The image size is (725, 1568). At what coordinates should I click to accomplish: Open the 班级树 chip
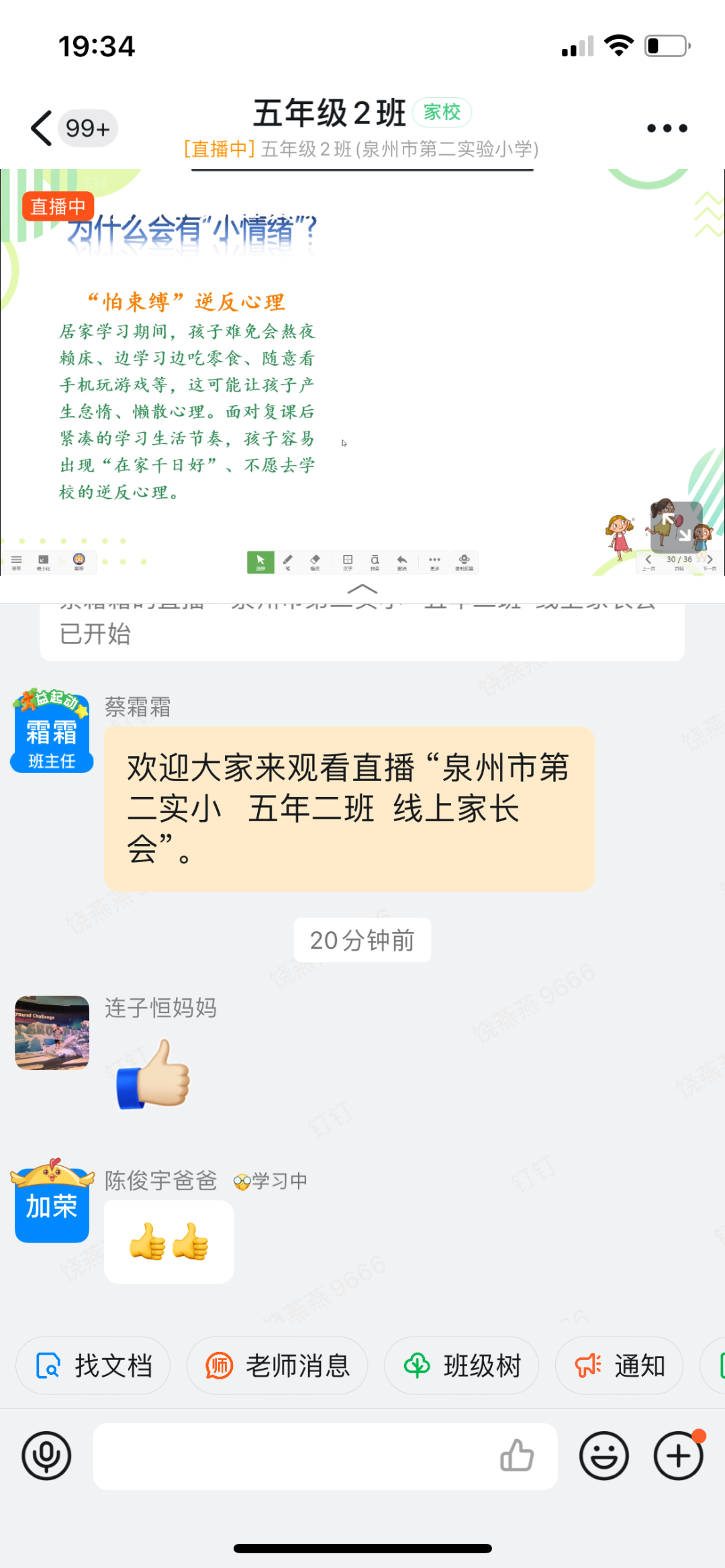pos(462,1365)
